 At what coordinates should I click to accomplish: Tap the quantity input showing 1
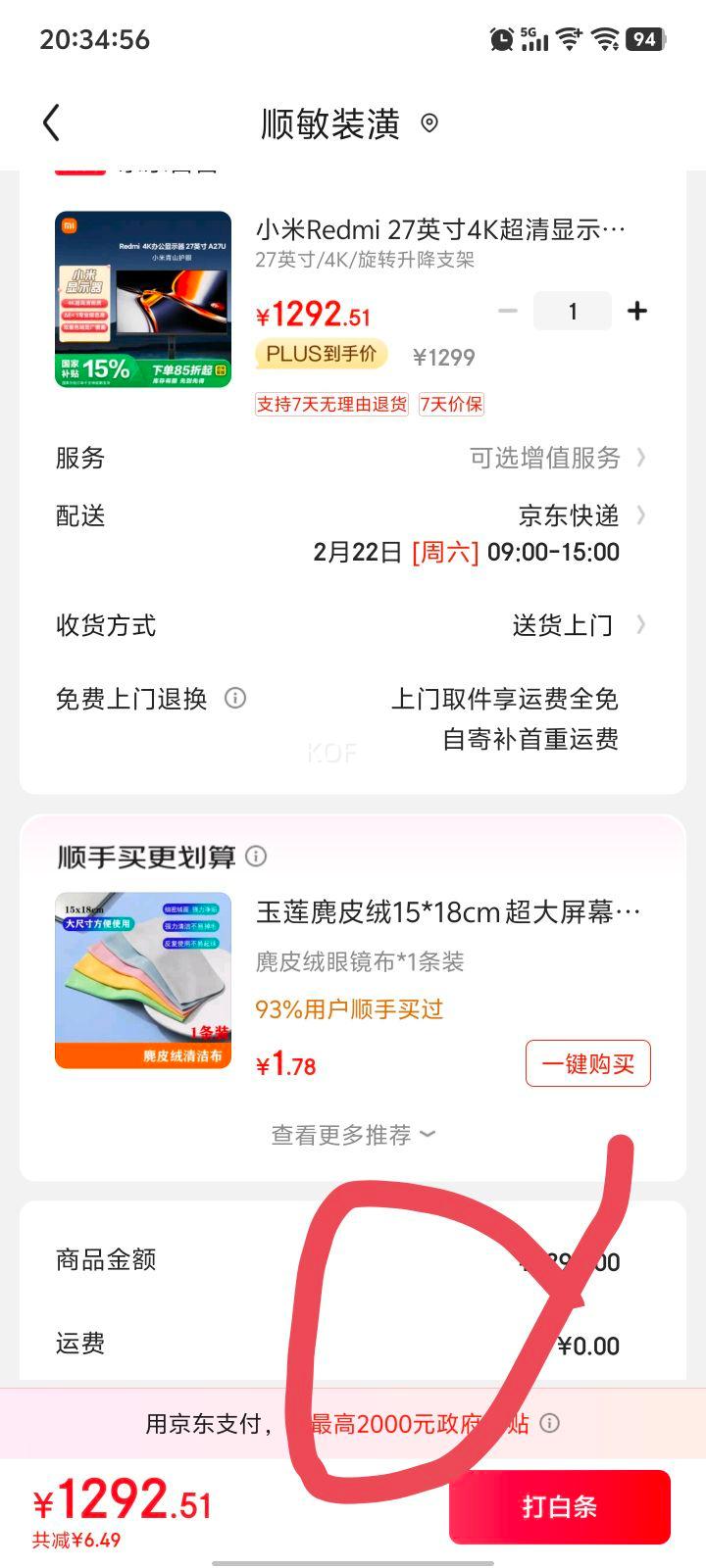click(x=573, y=311)
